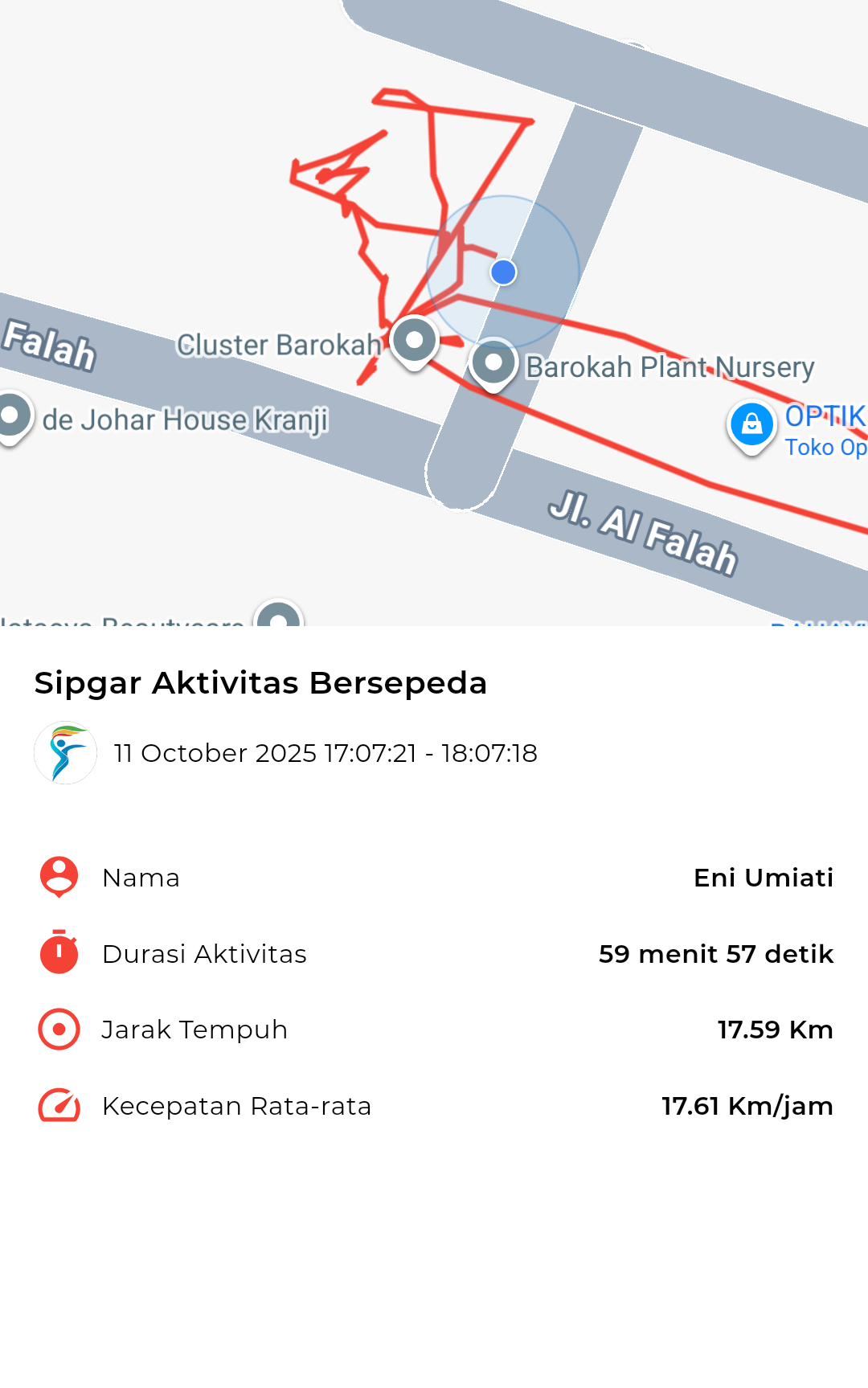Tap the Barokah Plant Nursery map pin

click(x=493, y=363)
